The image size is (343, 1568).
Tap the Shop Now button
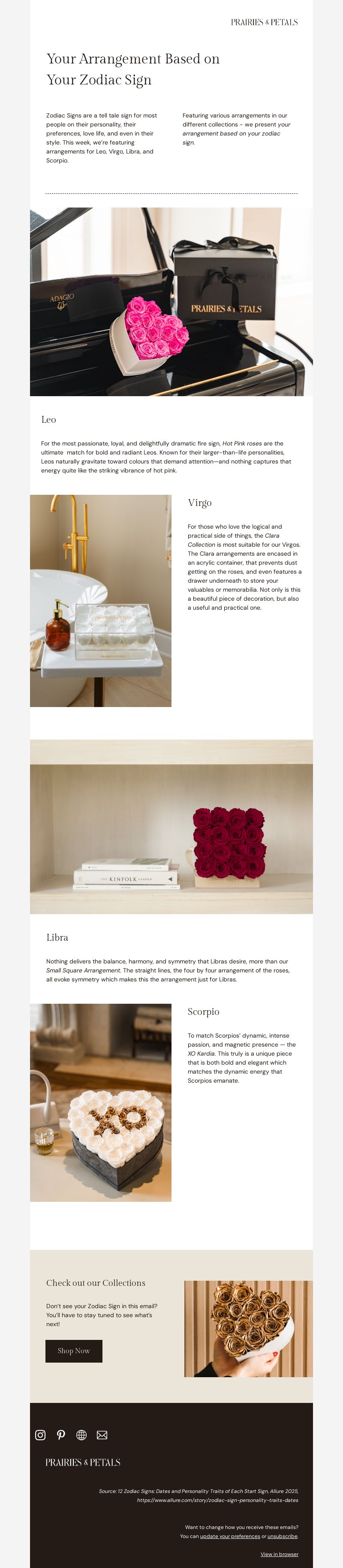pos(74,1351)
